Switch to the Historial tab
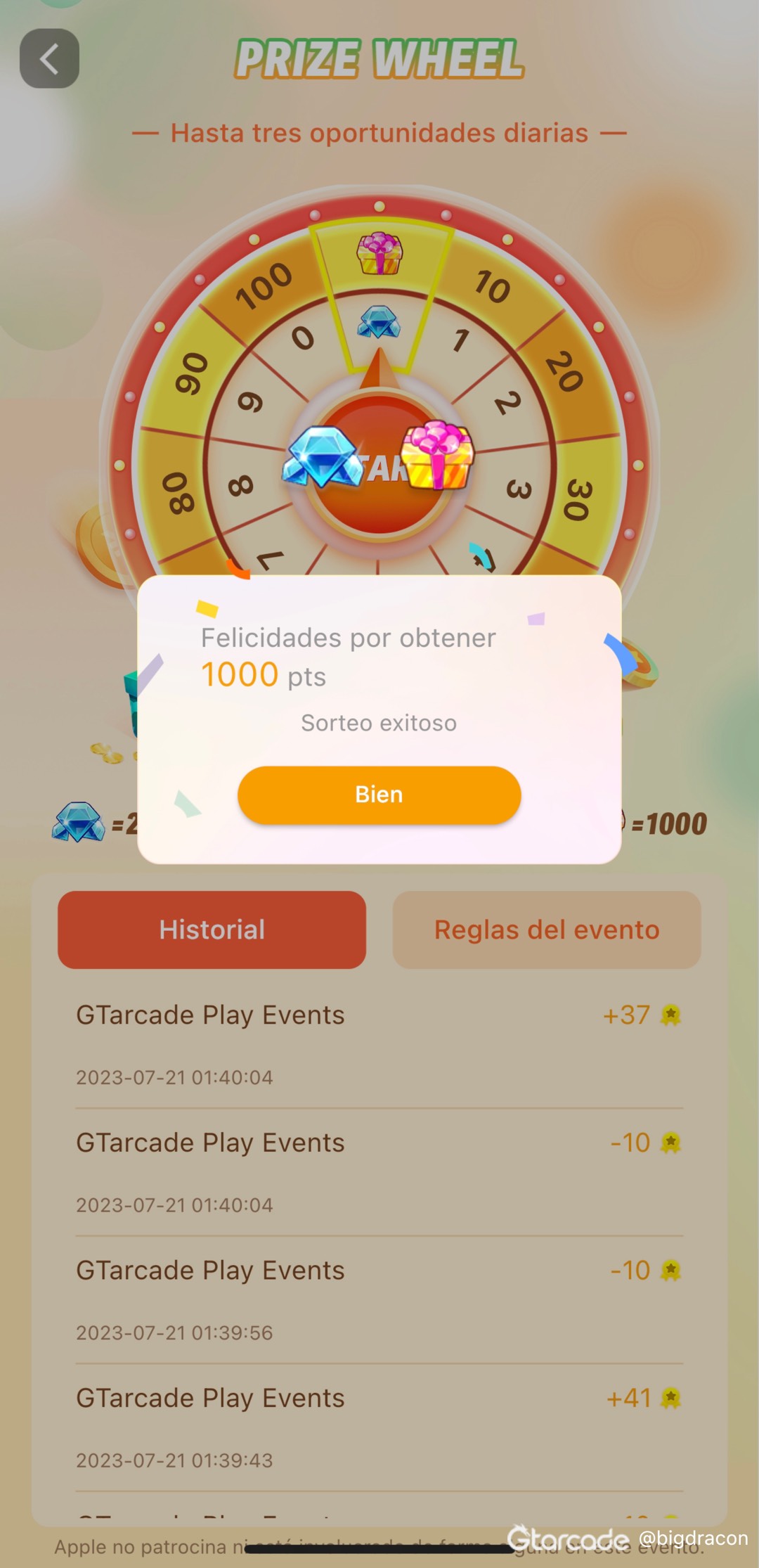Viewport: 759px width, 1568px height. (x=212, y=930)
